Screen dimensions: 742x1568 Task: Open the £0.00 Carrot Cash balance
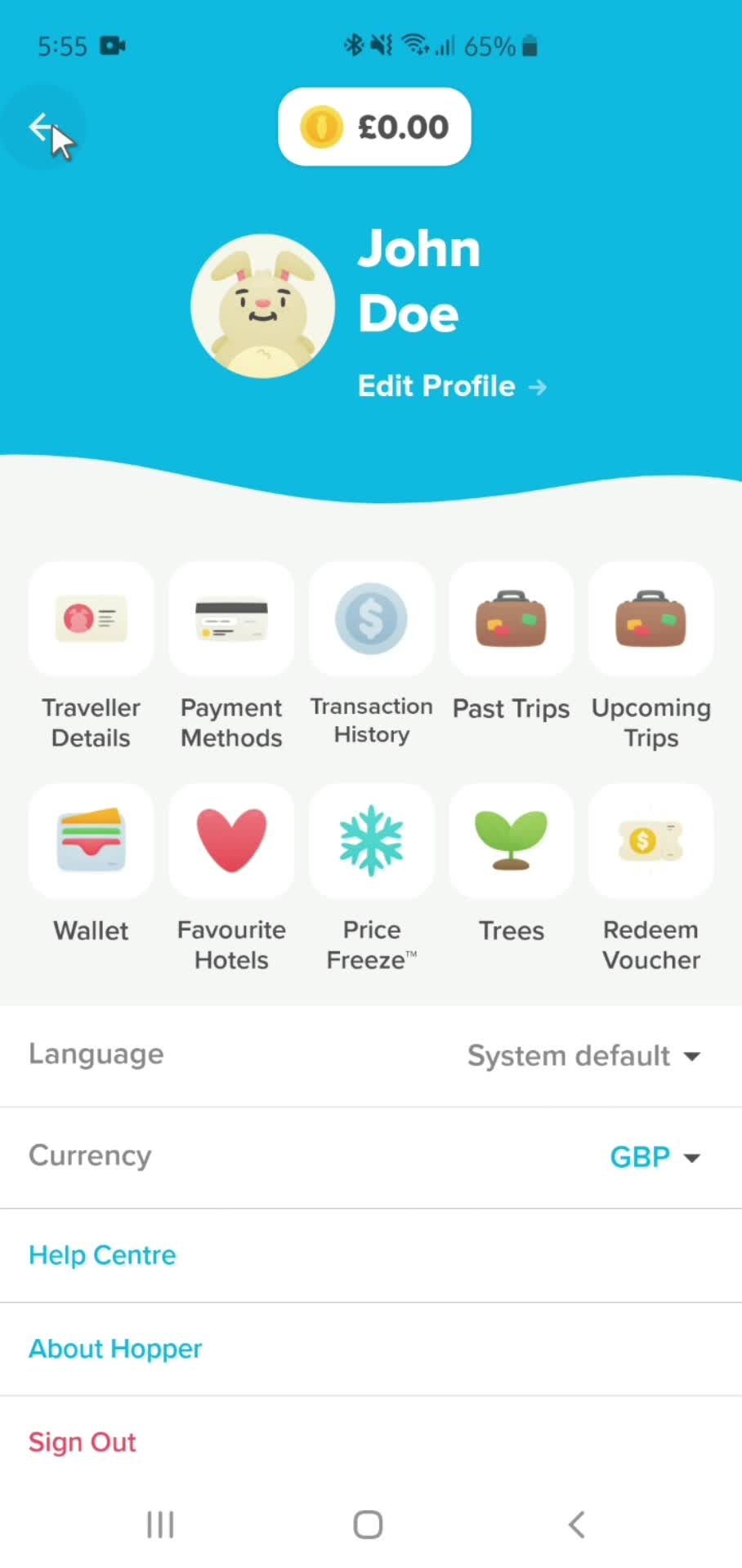tap(374, 127)
